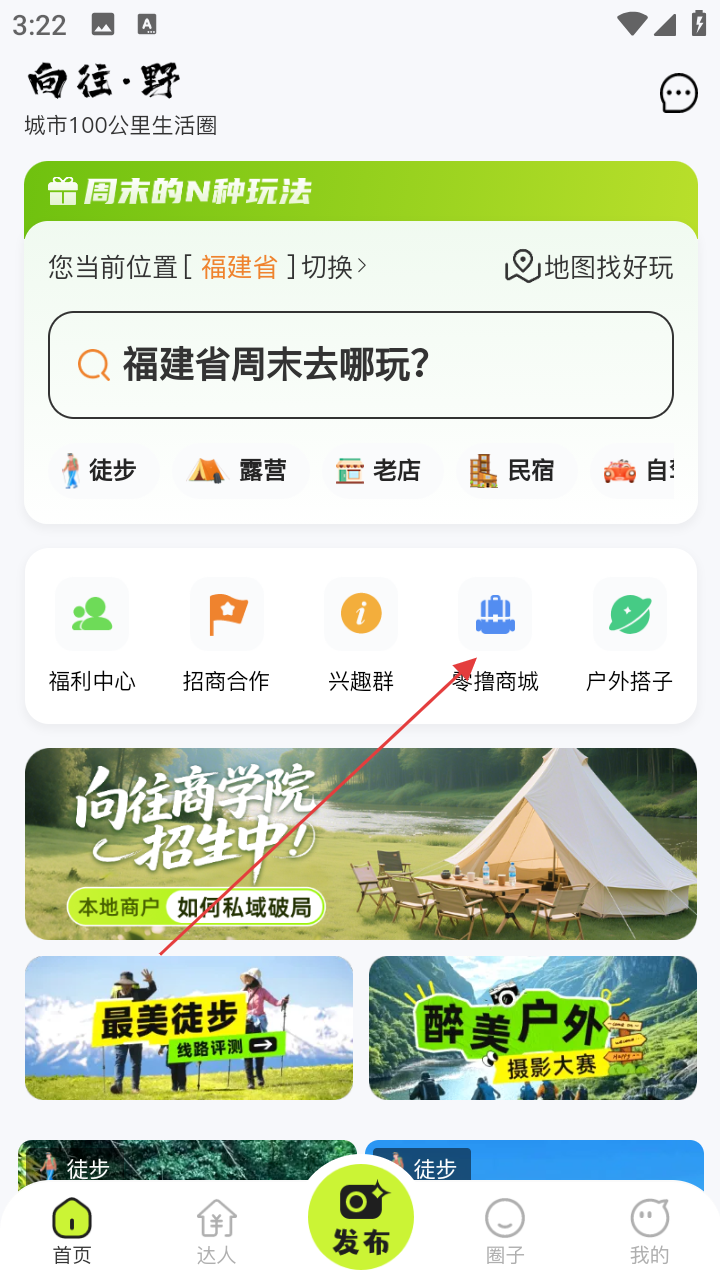This screenshot has height=1280, width=720.
Task: Switch to the 达人 tab
Action: tap(216, 1232)
